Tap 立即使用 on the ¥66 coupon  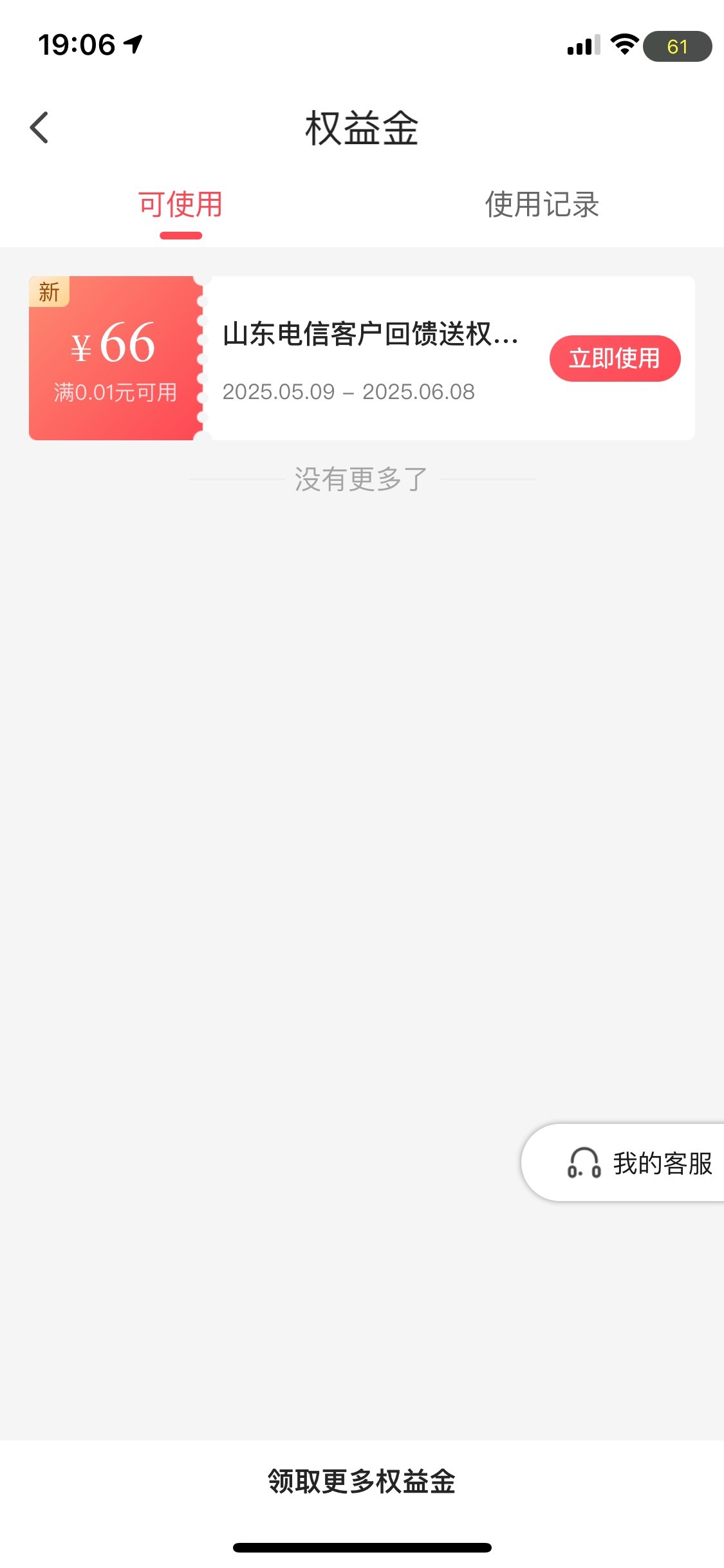[615, 358]
